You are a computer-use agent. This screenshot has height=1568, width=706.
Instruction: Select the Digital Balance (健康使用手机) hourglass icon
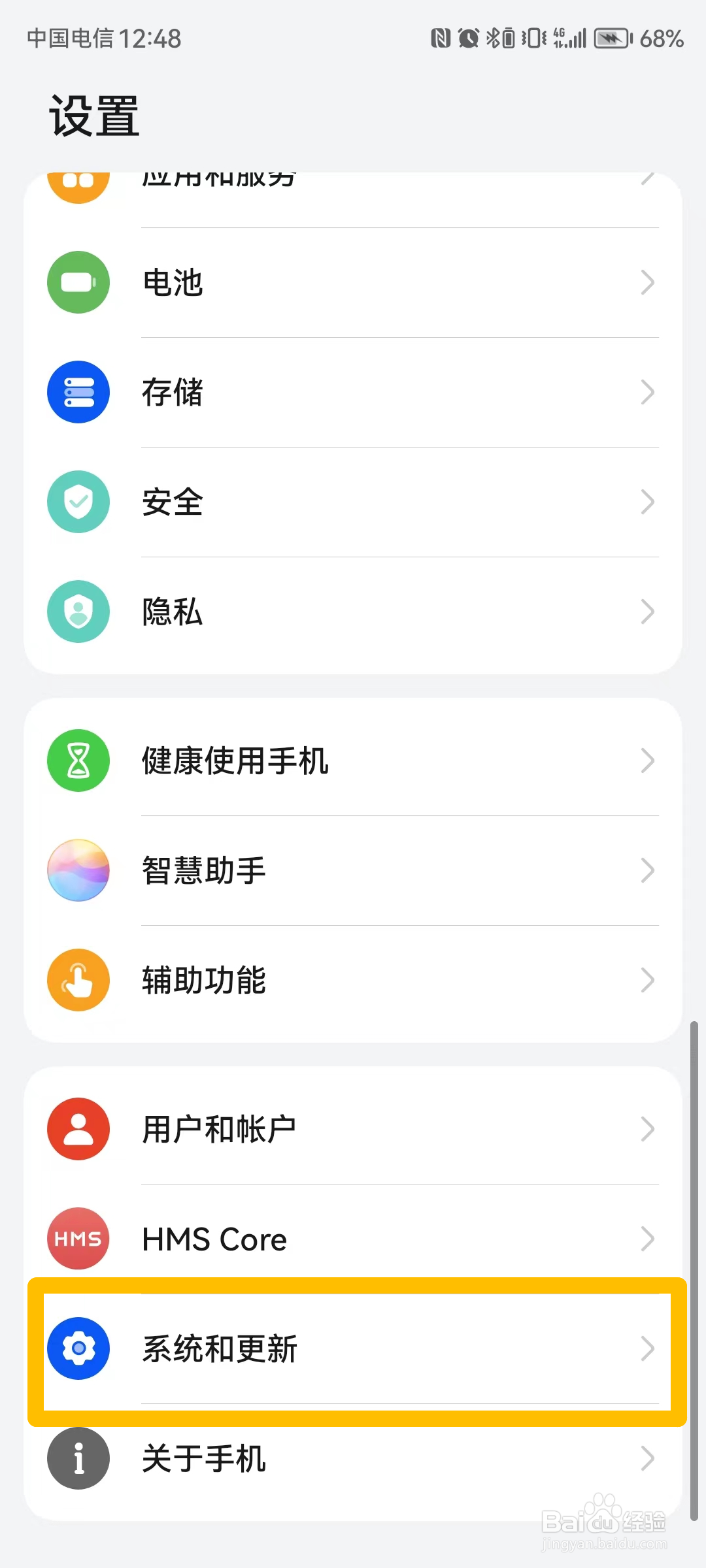point(78,760)
